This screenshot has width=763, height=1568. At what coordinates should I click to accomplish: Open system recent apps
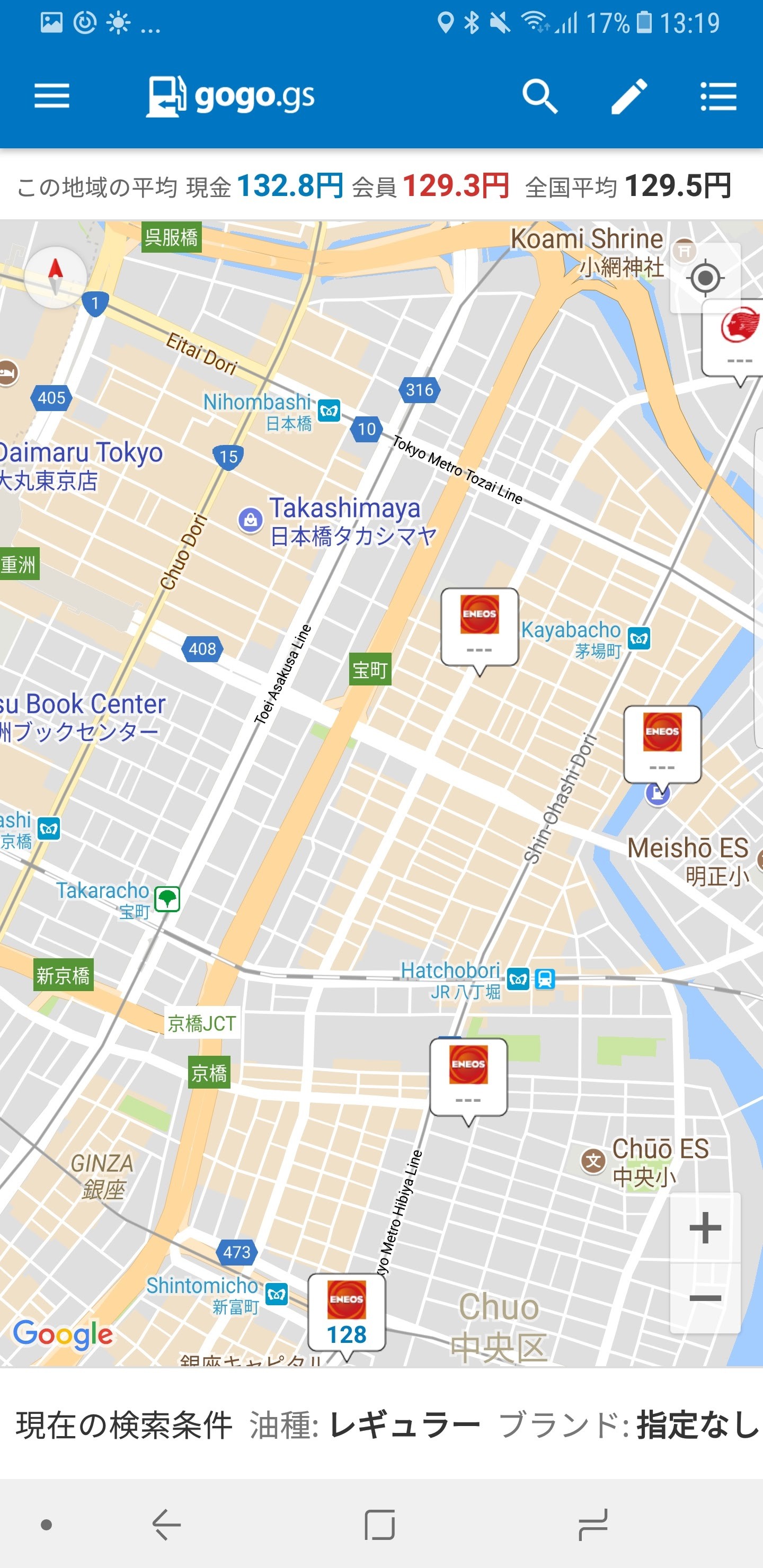(592, 1524)
